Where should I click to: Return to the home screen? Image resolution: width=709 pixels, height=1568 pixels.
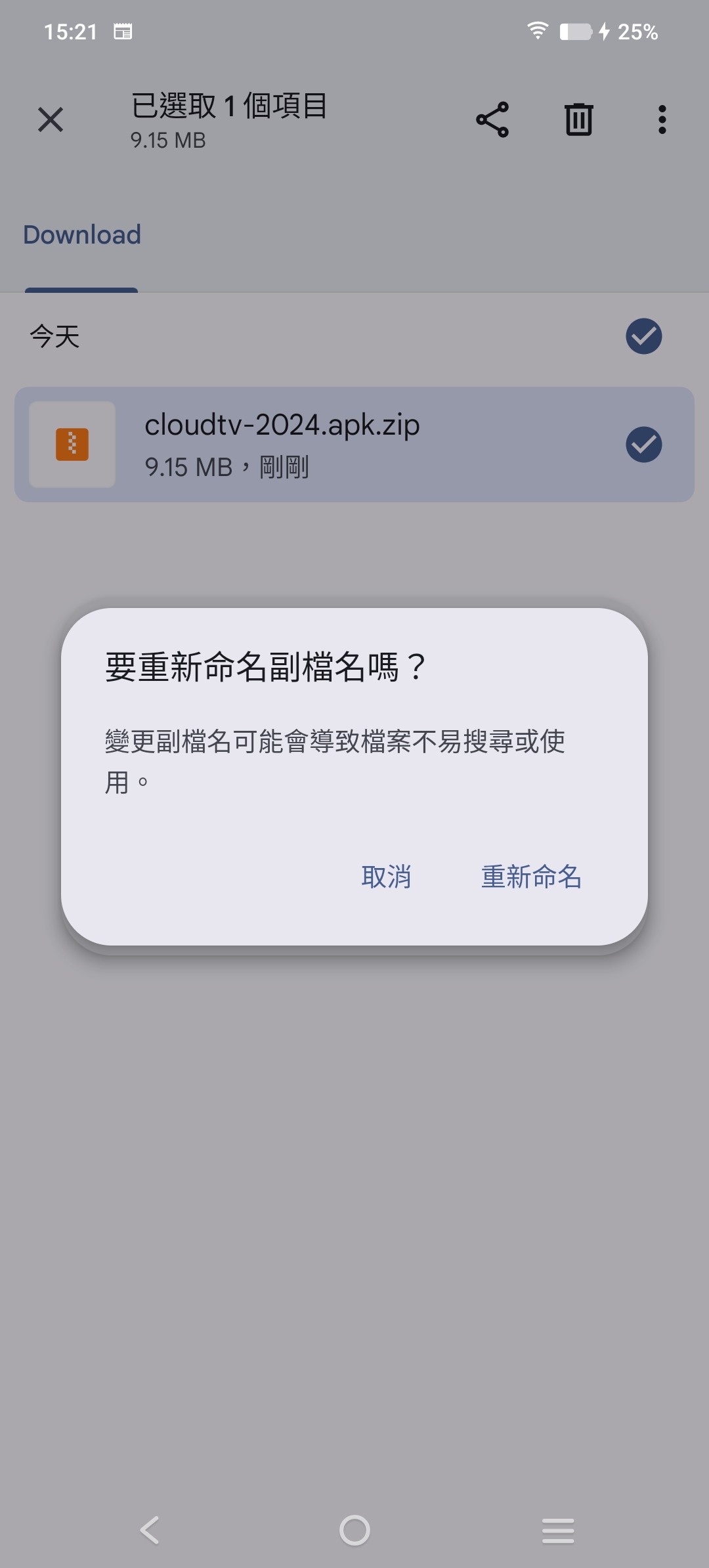click(x=354, y=1530)
